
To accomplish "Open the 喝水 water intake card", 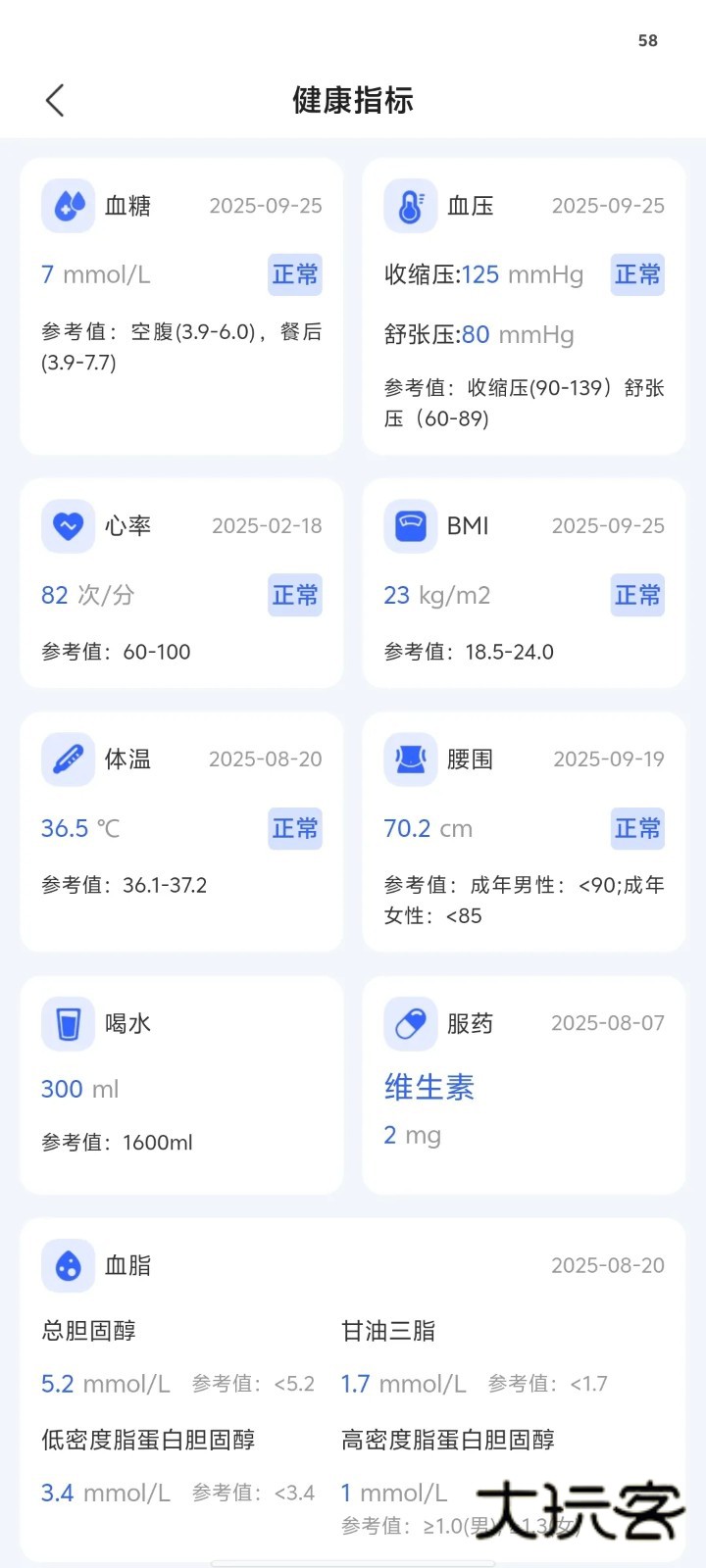I will 181,1085.
